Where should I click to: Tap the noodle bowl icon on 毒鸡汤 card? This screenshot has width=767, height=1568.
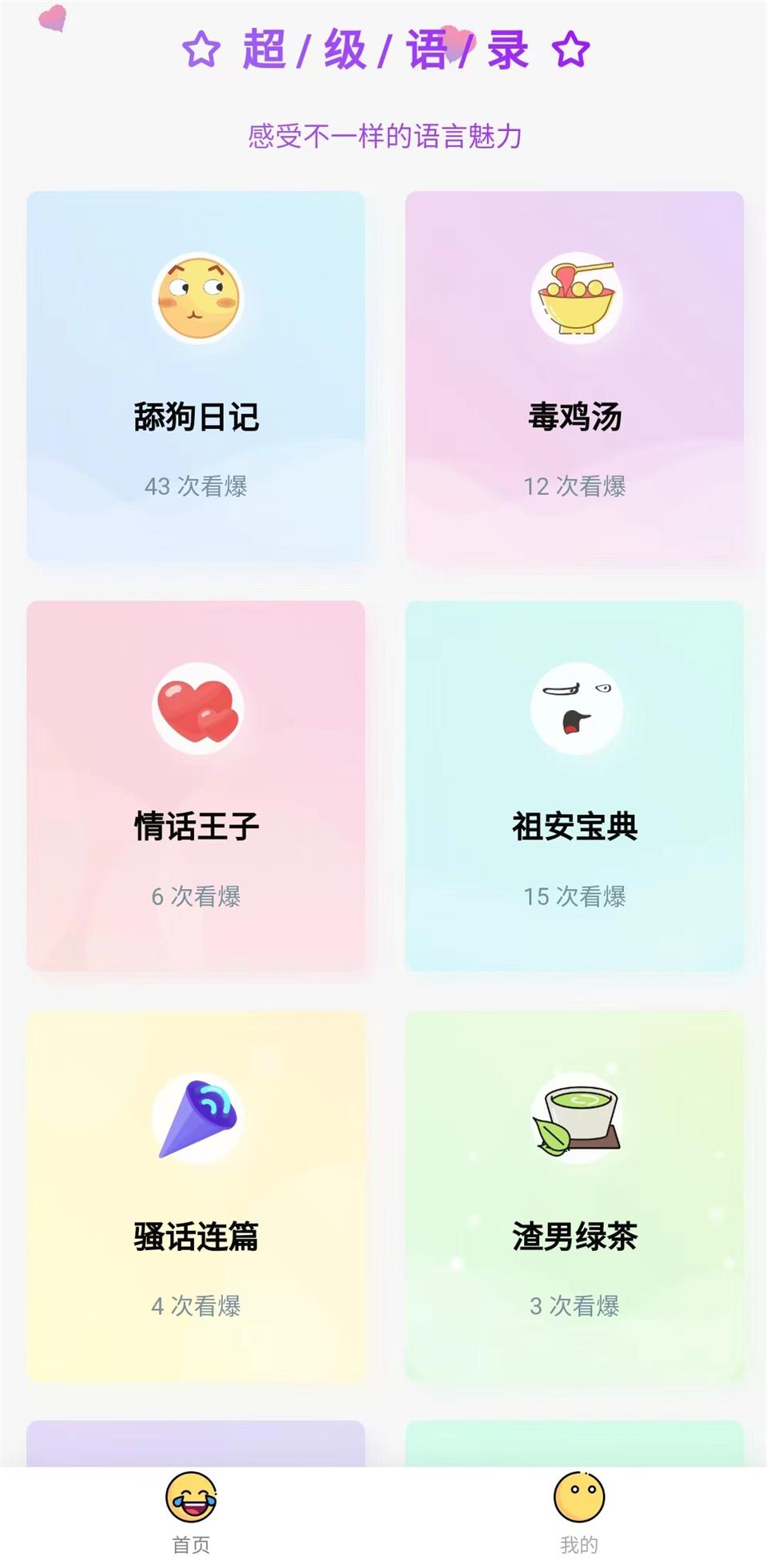pos(574,298)
